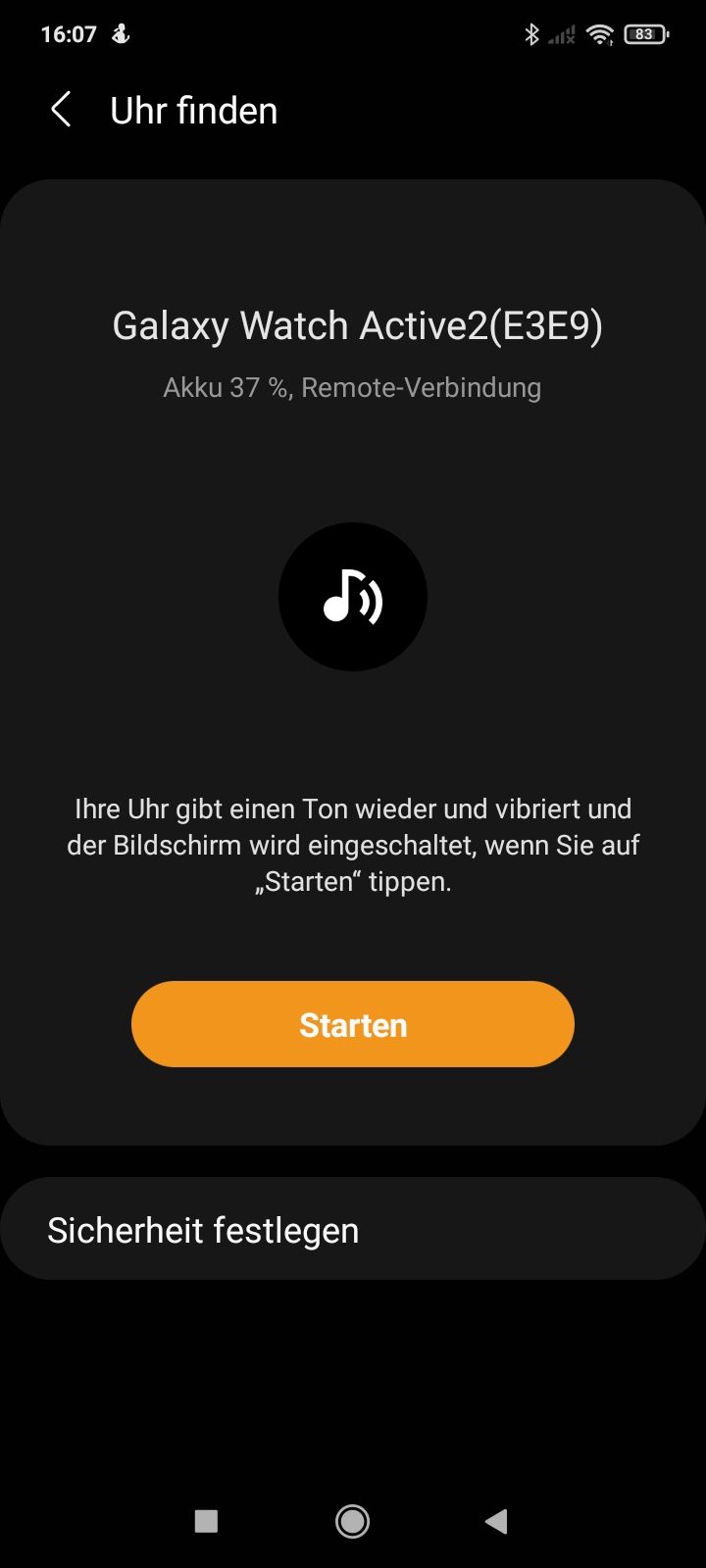This screenshot has width=706, height=1568.
Task: Go to the system home screen
Action: [352, 1521]
